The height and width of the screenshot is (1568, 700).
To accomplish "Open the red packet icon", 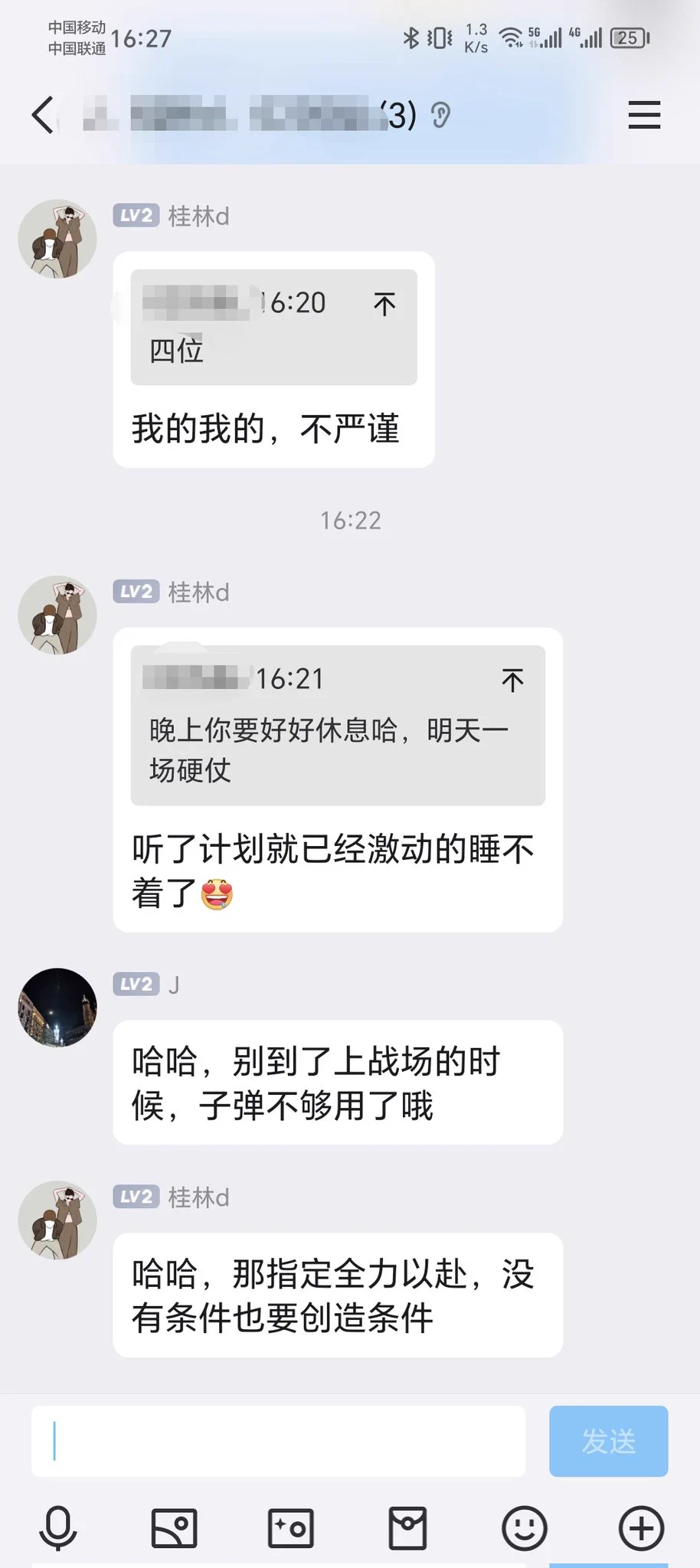I will click(x=407, y=1528).
